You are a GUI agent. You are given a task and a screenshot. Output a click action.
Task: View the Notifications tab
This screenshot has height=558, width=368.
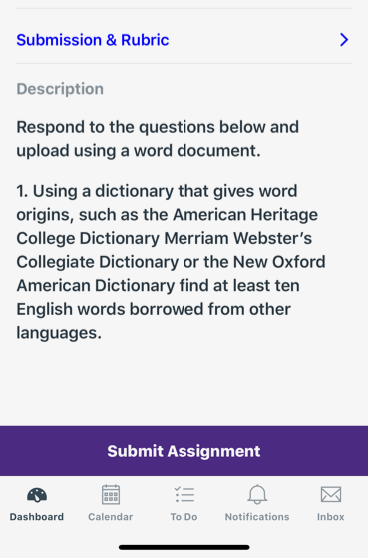(x=257, y=504)
